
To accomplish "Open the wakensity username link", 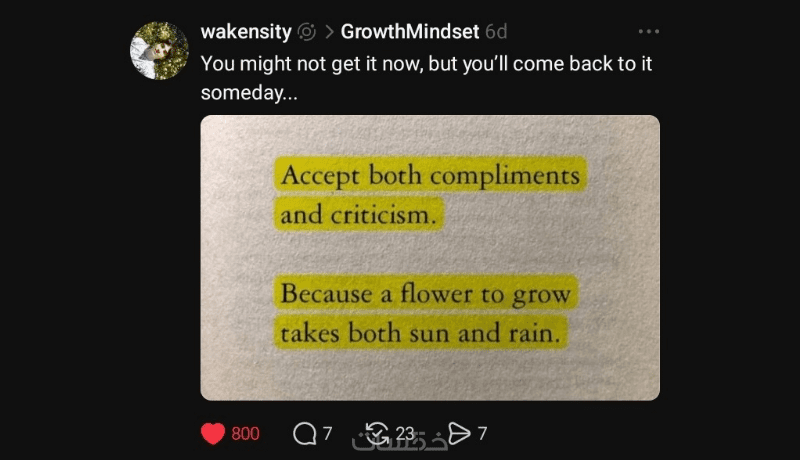I will [245, 32].
